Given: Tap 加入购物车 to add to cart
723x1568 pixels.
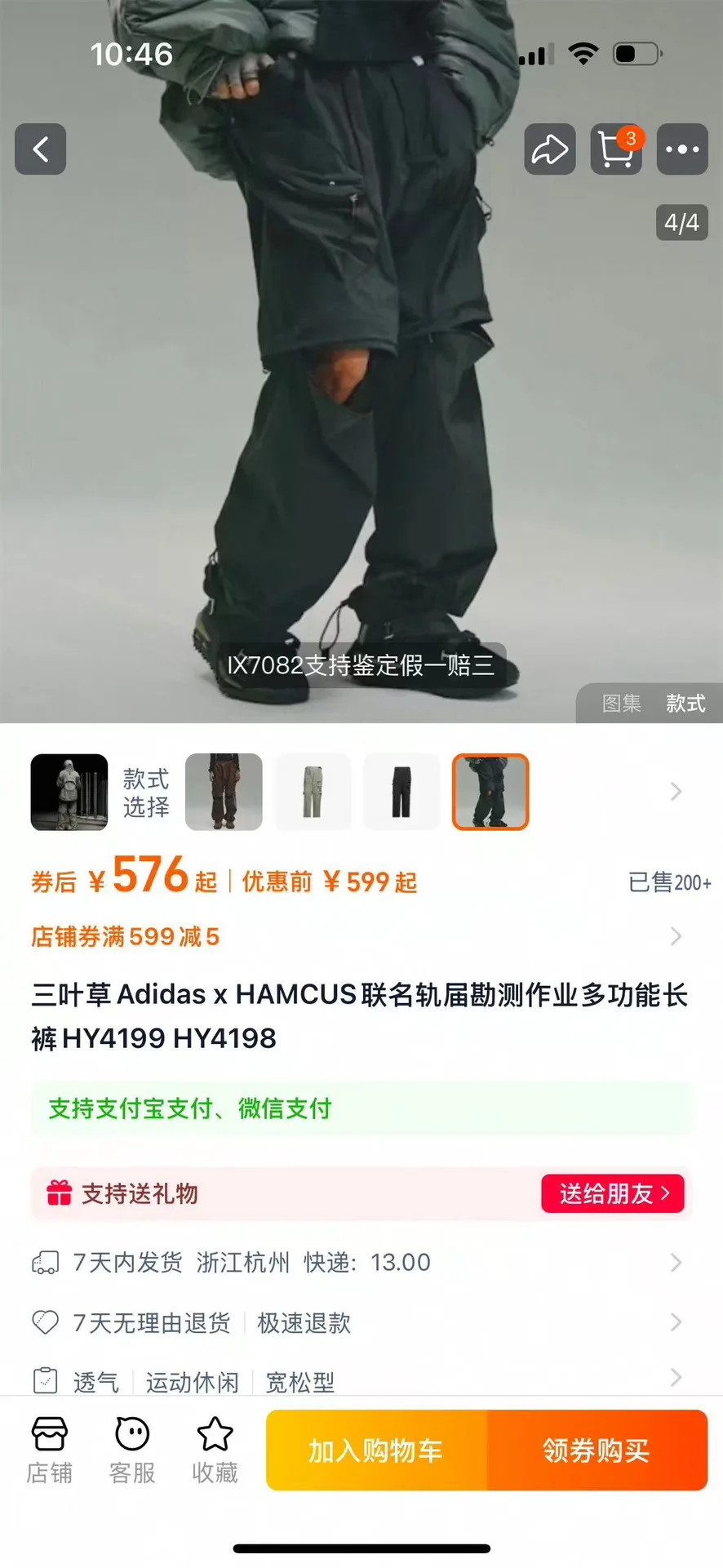Looking at the screenshot, I should point(376,1450).
